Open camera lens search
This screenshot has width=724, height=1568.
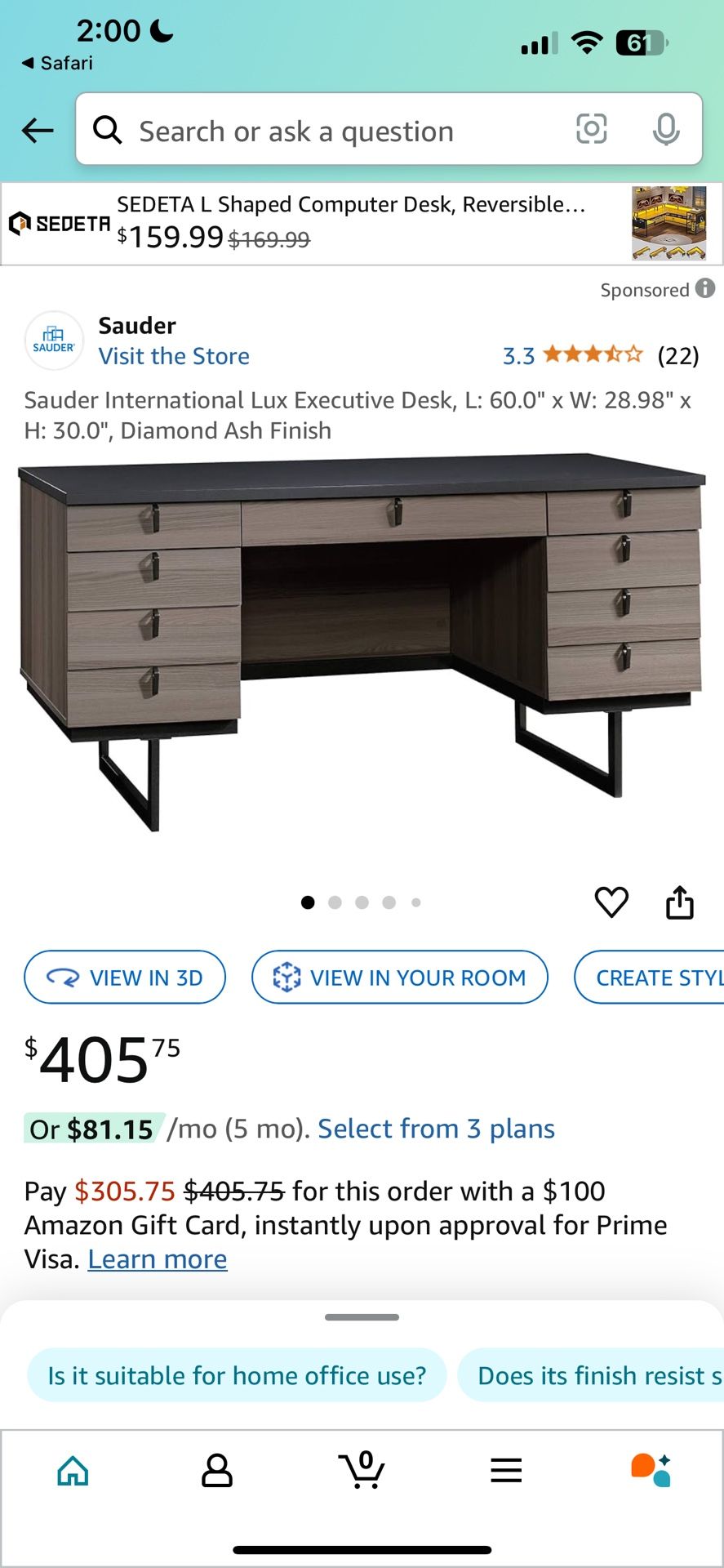592,129
